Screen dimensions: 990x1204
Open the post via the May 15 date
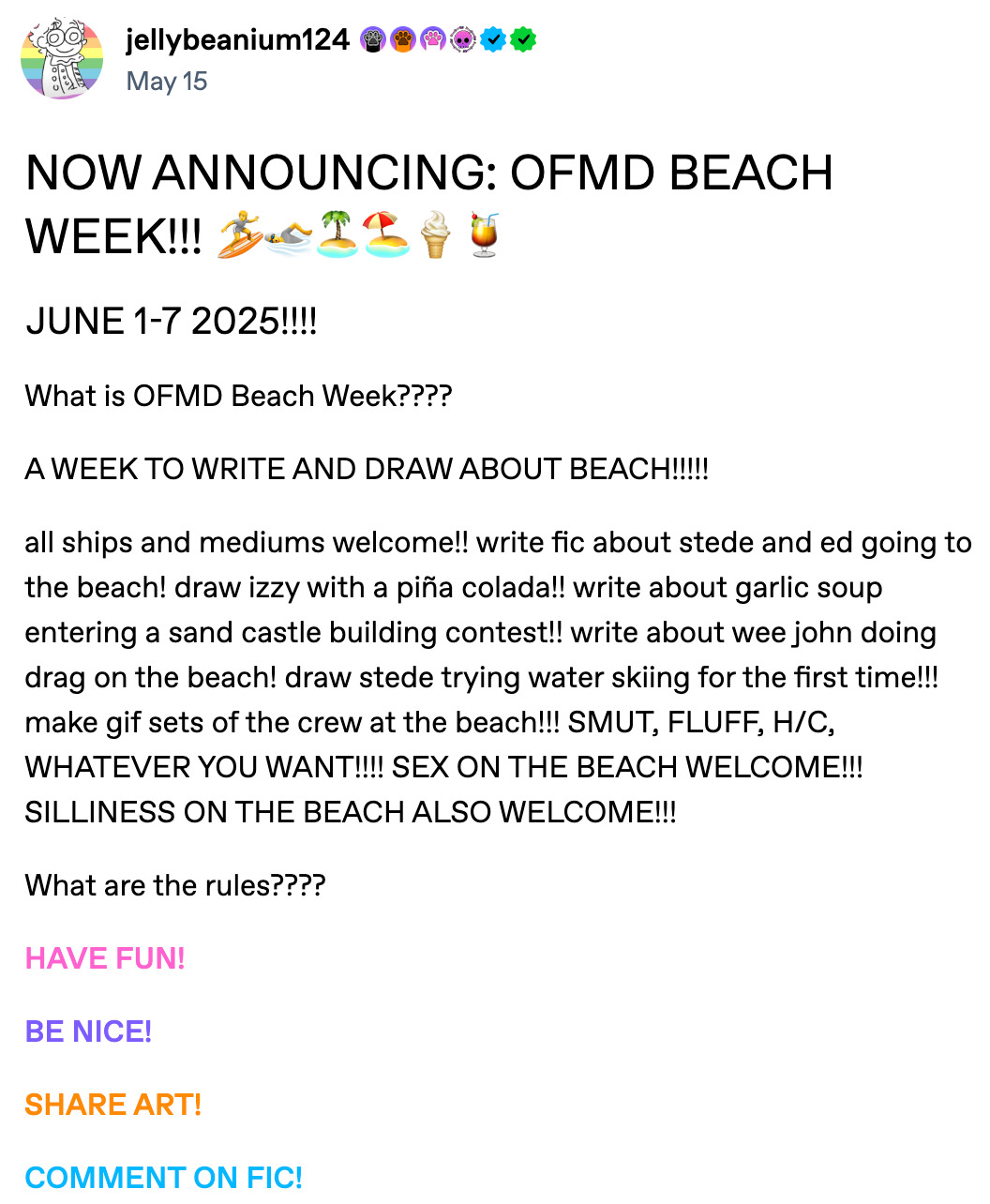coord(167,82)
